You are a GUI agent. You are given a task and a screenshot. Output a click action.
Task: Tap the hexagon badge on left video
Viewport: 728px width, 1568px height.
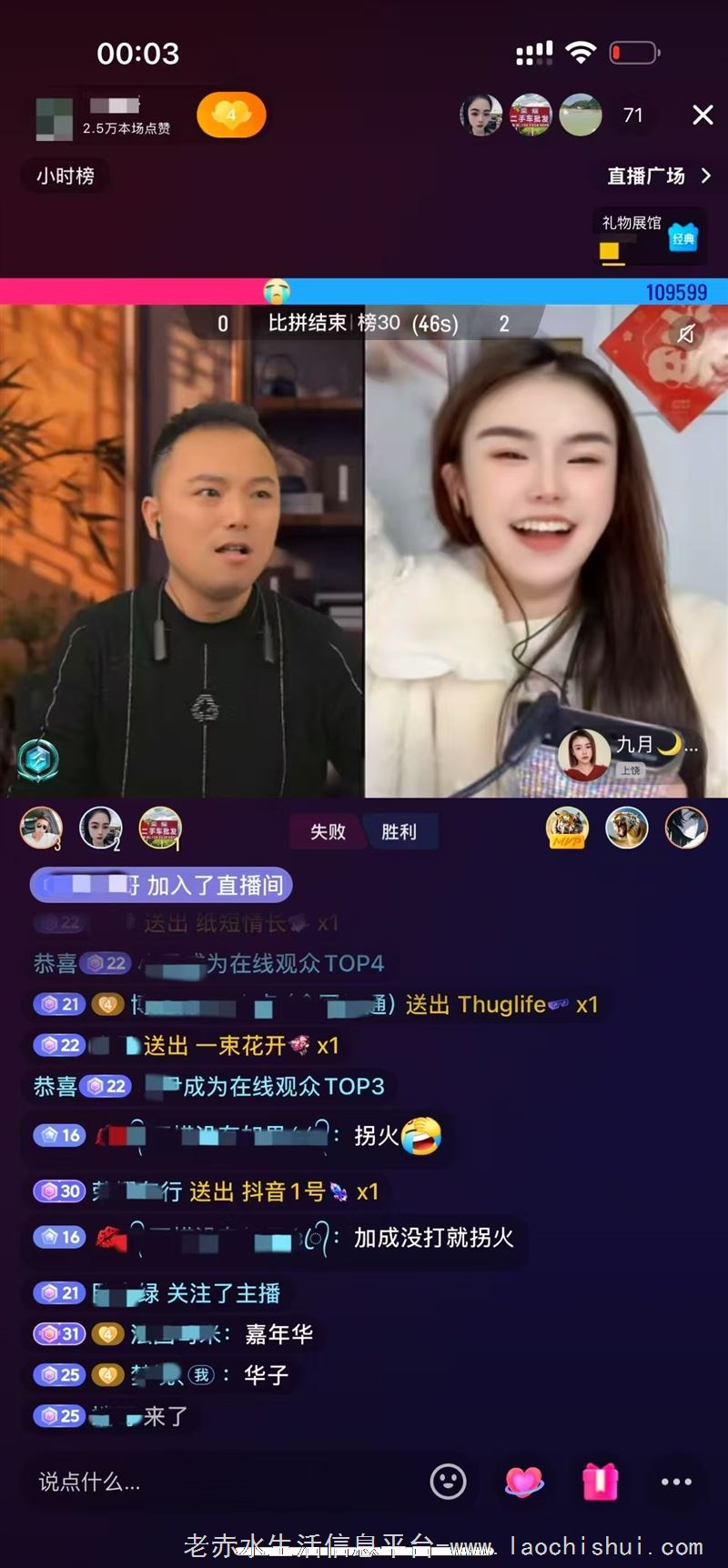click(38, 760)
